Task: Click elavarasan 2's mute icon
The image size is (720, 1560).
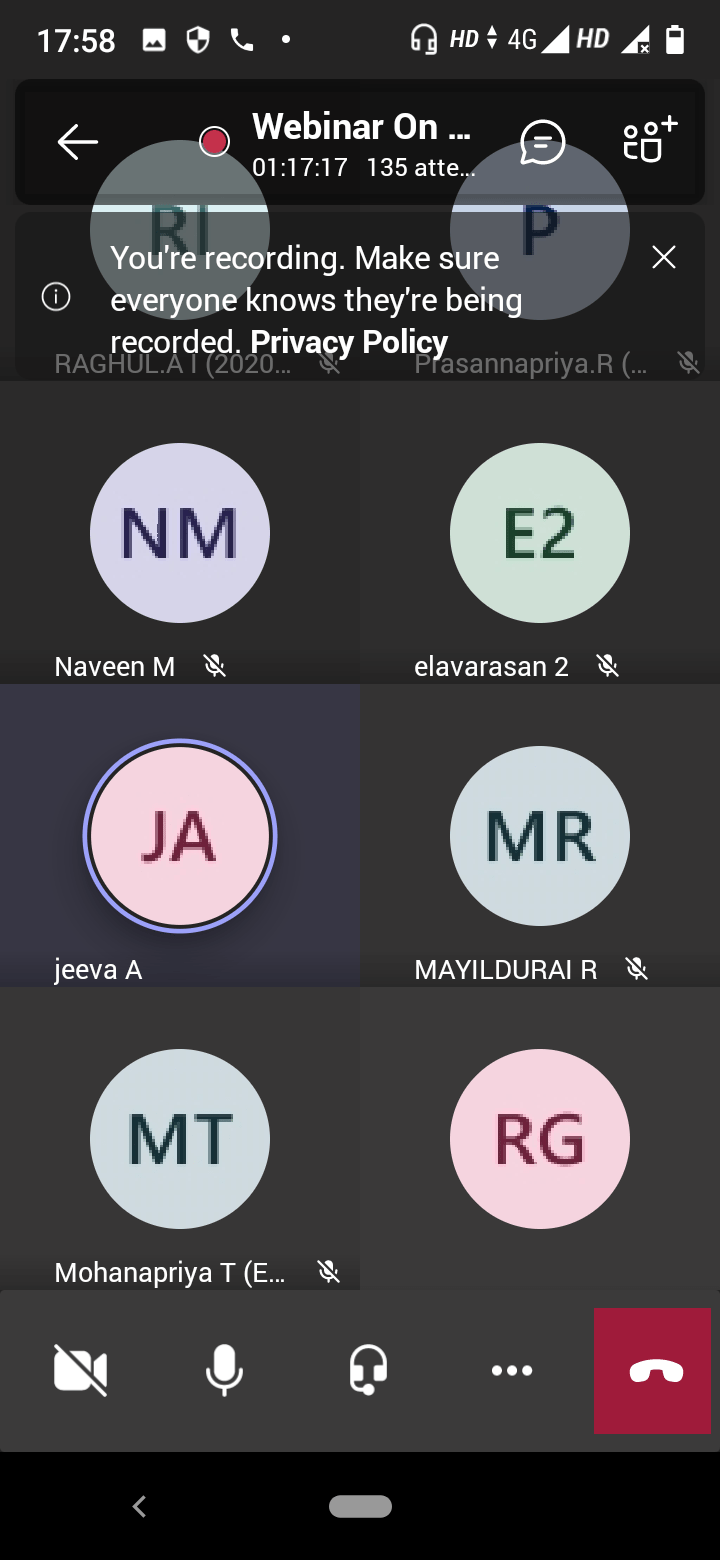Action: click(x=608, y=666)
